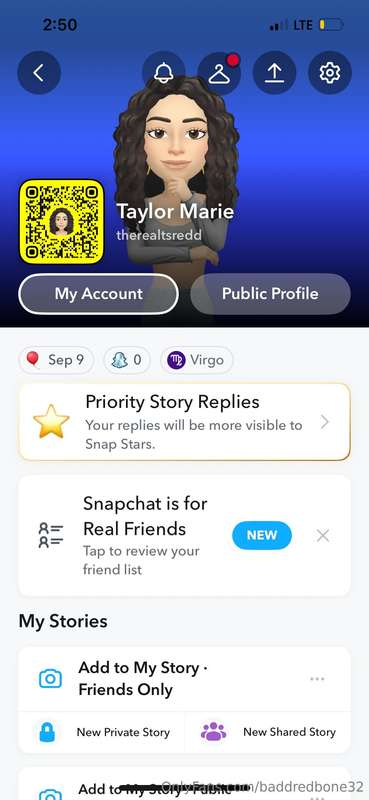Open the notifications bell
The height and width of the screenshot is (800, 369).
[164, 73]
